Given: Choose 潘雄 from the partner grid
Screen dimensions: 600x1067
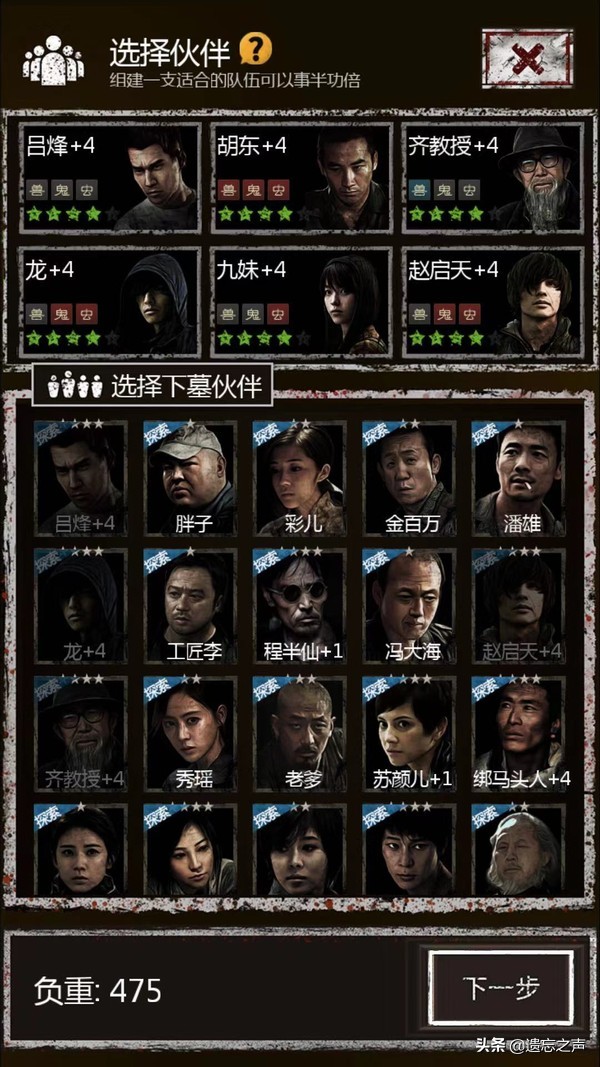Looking at the screenshot, I should tap(518, 478).
